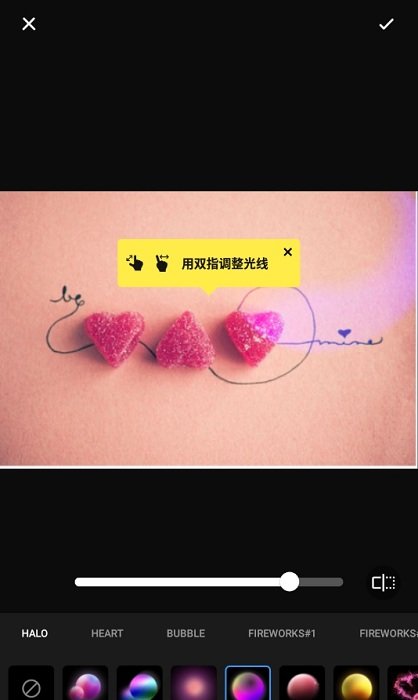
Task: Select the HALO category tab
Action: pyautogui.click(x=35, y=633)
